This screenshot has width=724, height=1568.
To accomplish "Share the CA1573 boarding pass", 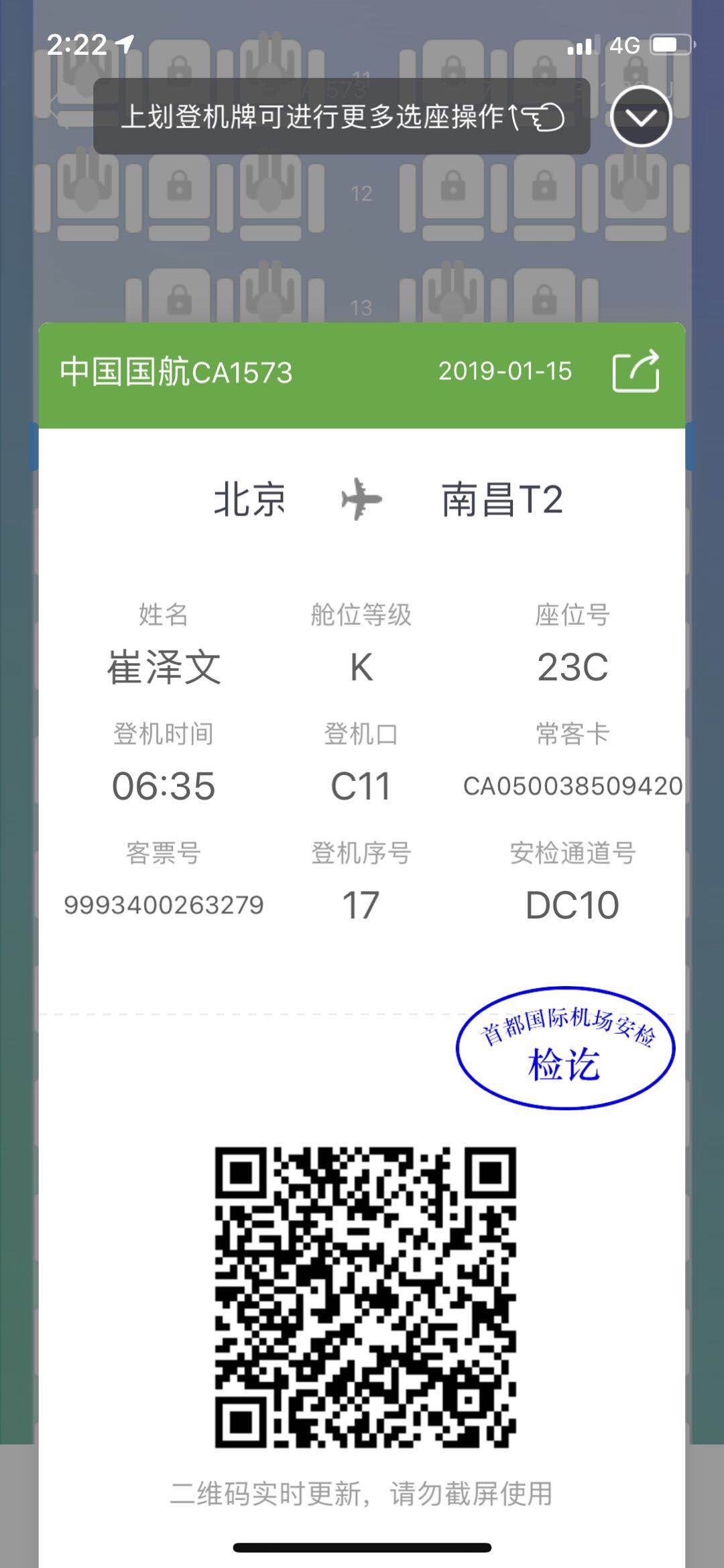I will (636, 371).
